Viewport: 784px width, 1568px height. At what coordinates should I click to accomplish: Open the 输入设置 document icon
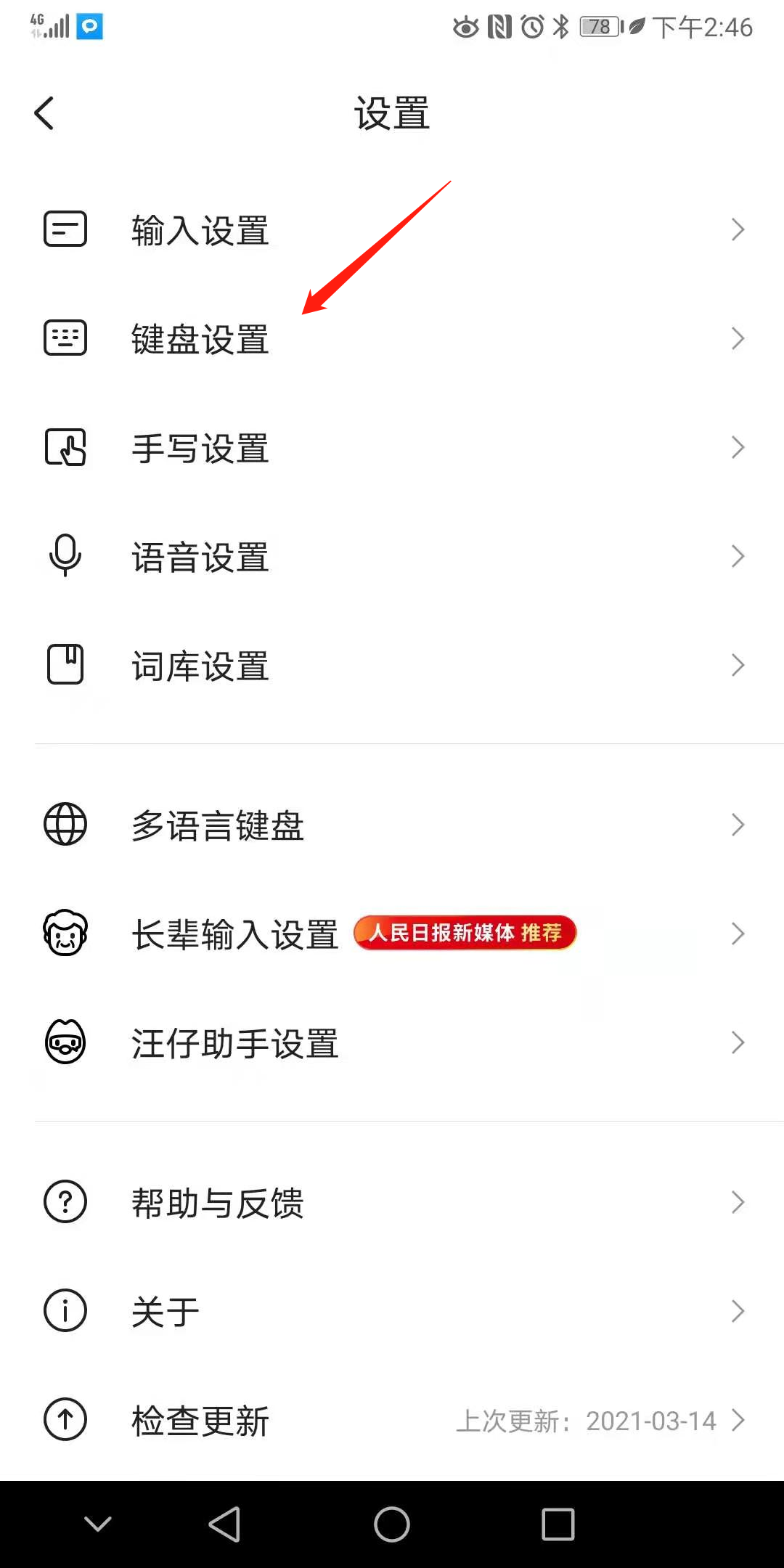tap(65, 229)
